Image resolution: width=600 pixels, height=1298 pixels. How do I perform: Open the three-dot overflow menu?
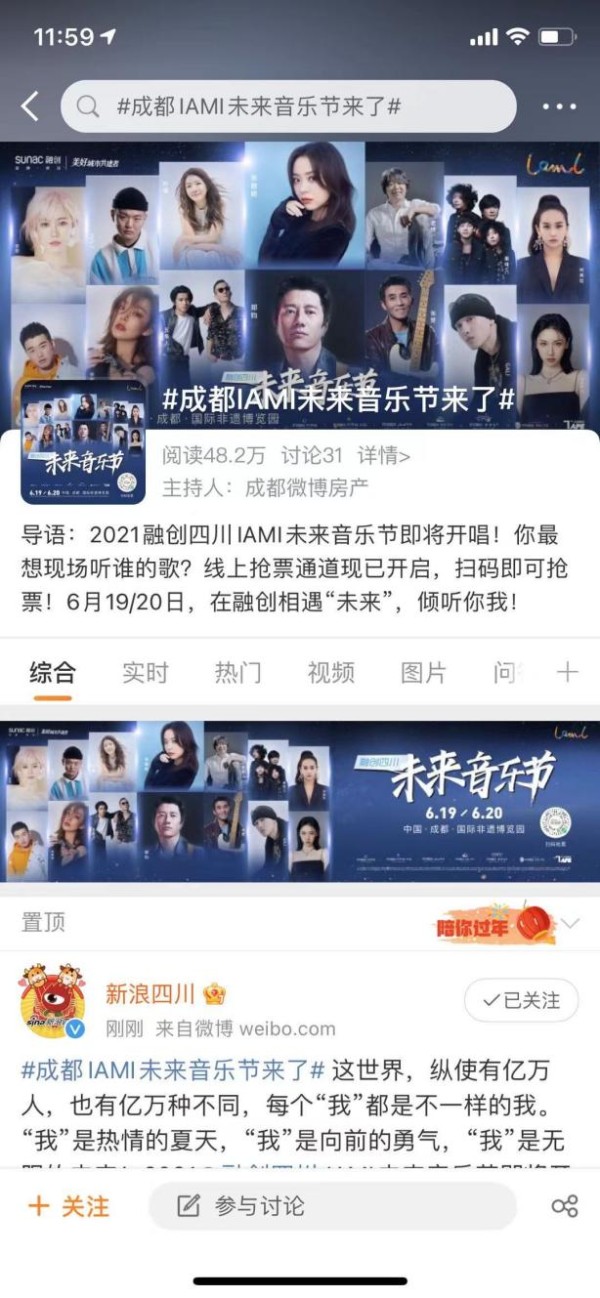click(559, 107)
